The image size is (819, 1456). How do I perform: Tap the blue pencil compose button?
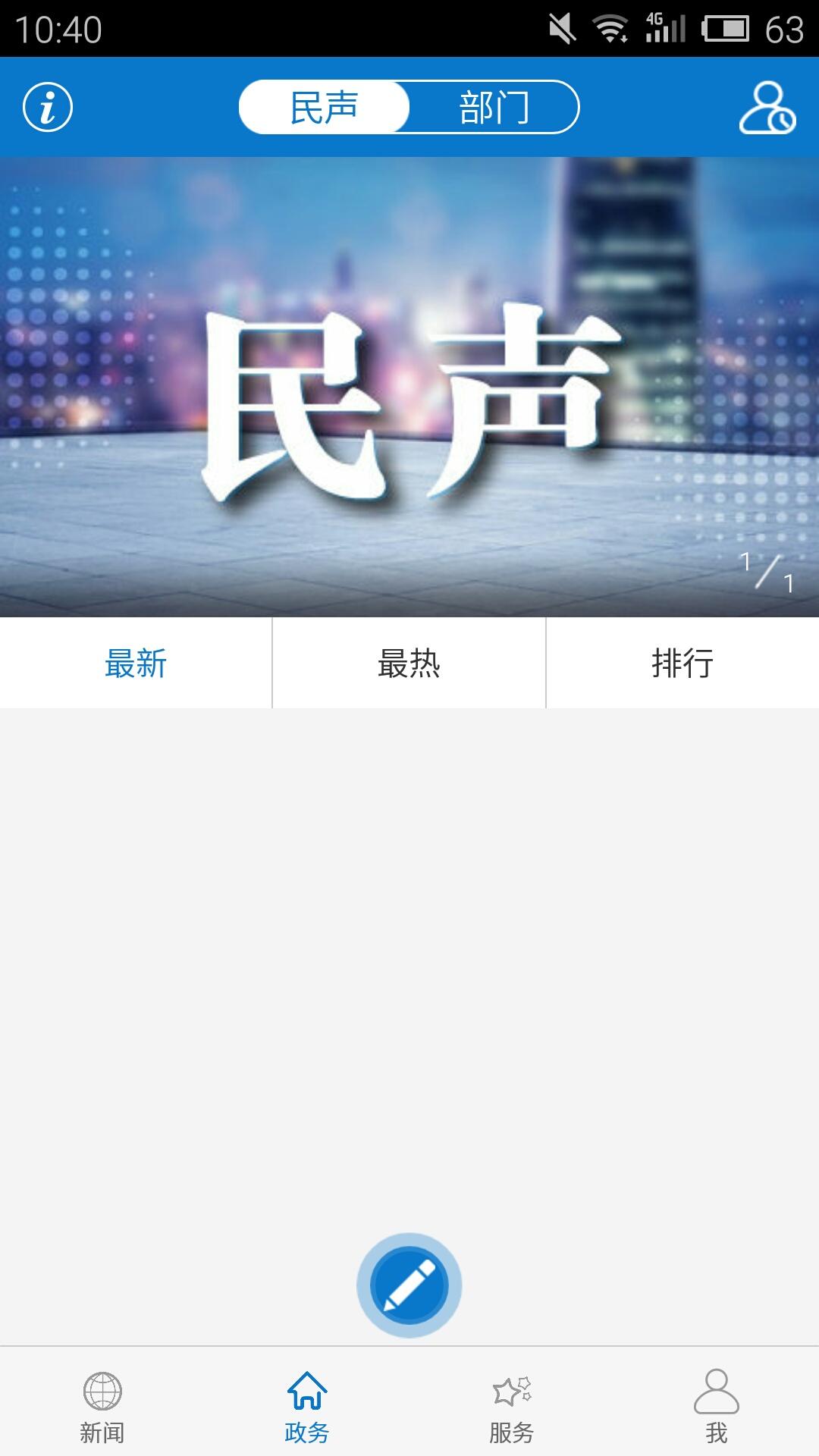(x=409, y=1284)
